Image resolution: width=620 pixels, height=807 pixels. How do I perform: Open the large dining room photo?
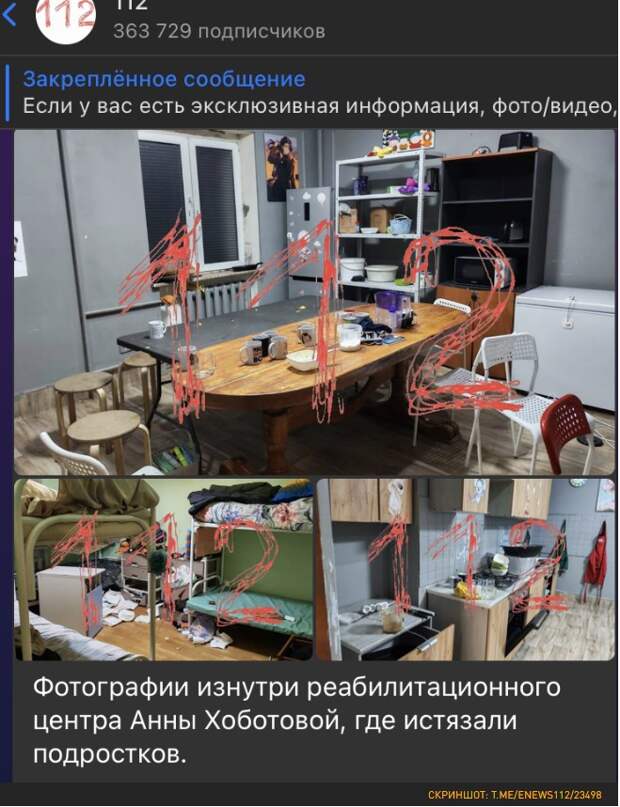314,303
